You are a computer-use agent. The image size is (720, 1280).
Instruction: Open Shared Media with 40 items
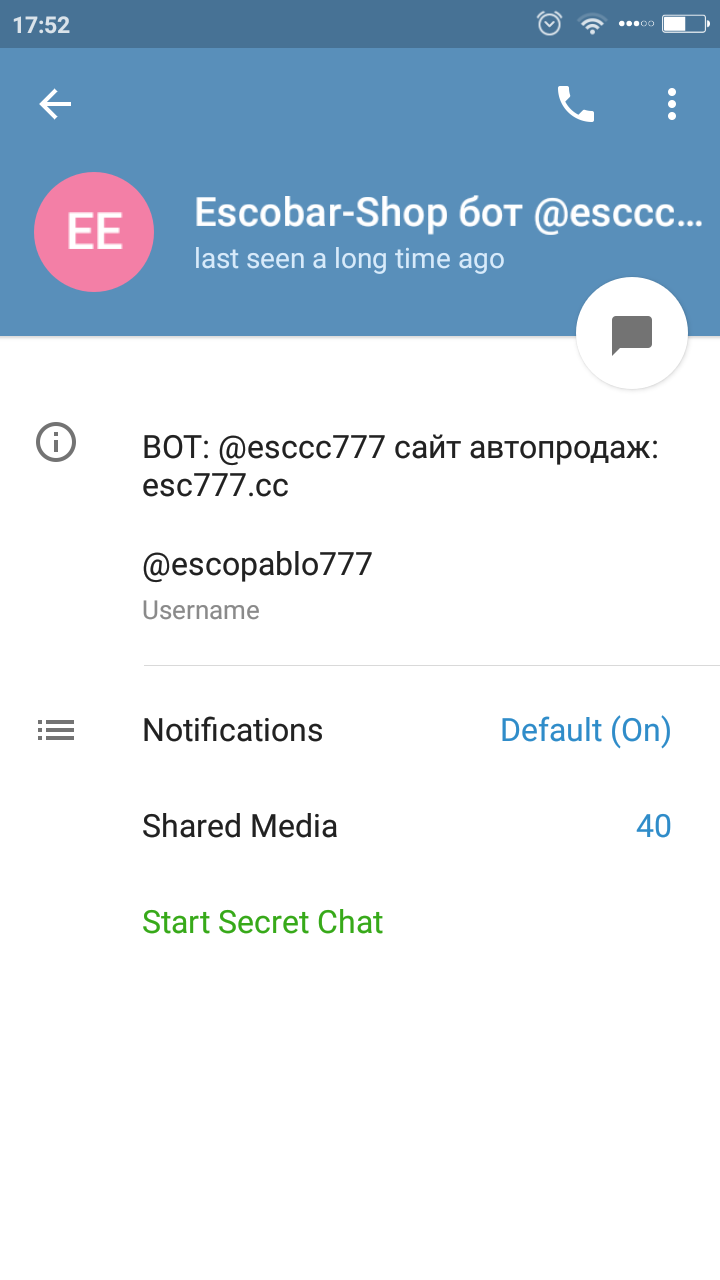(x=360, y=826)
